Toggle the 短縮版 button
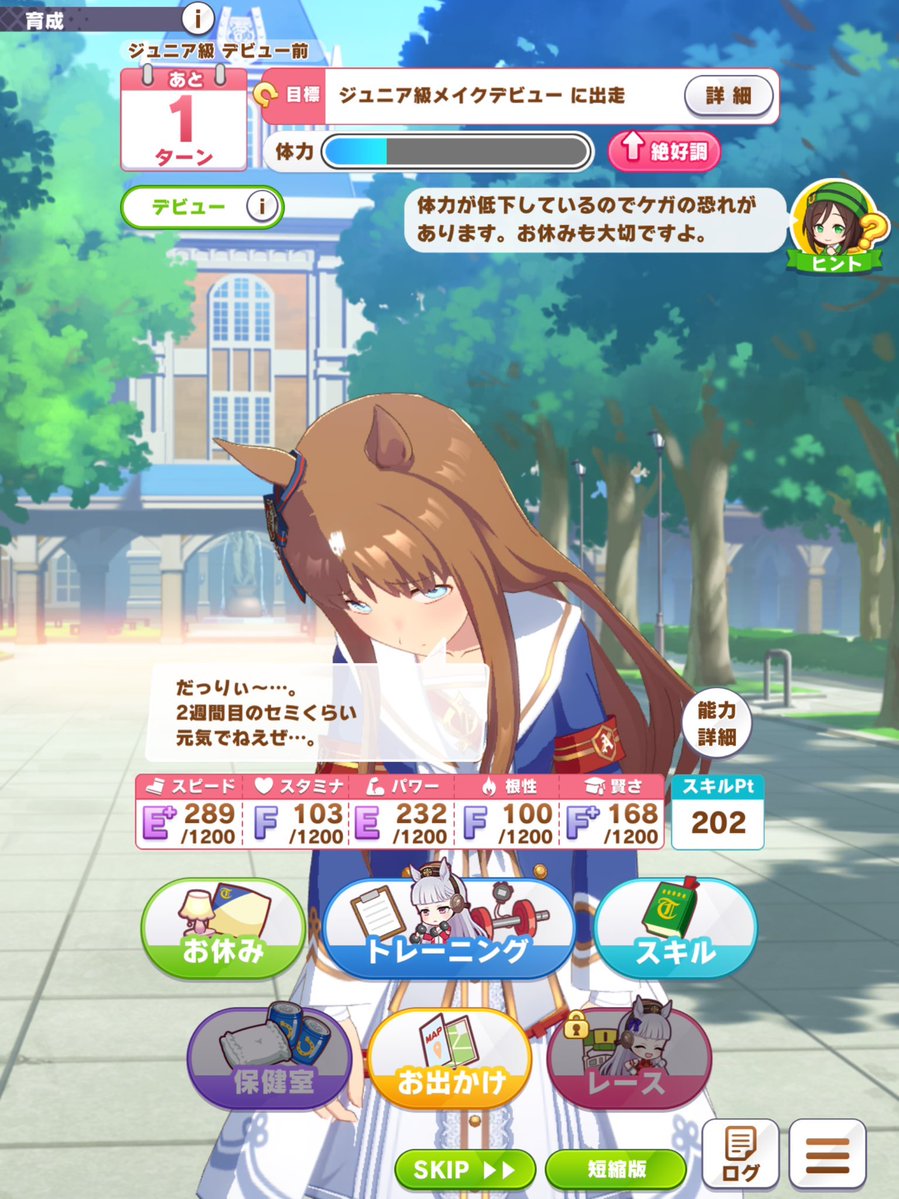 [x=616, y=1168]
